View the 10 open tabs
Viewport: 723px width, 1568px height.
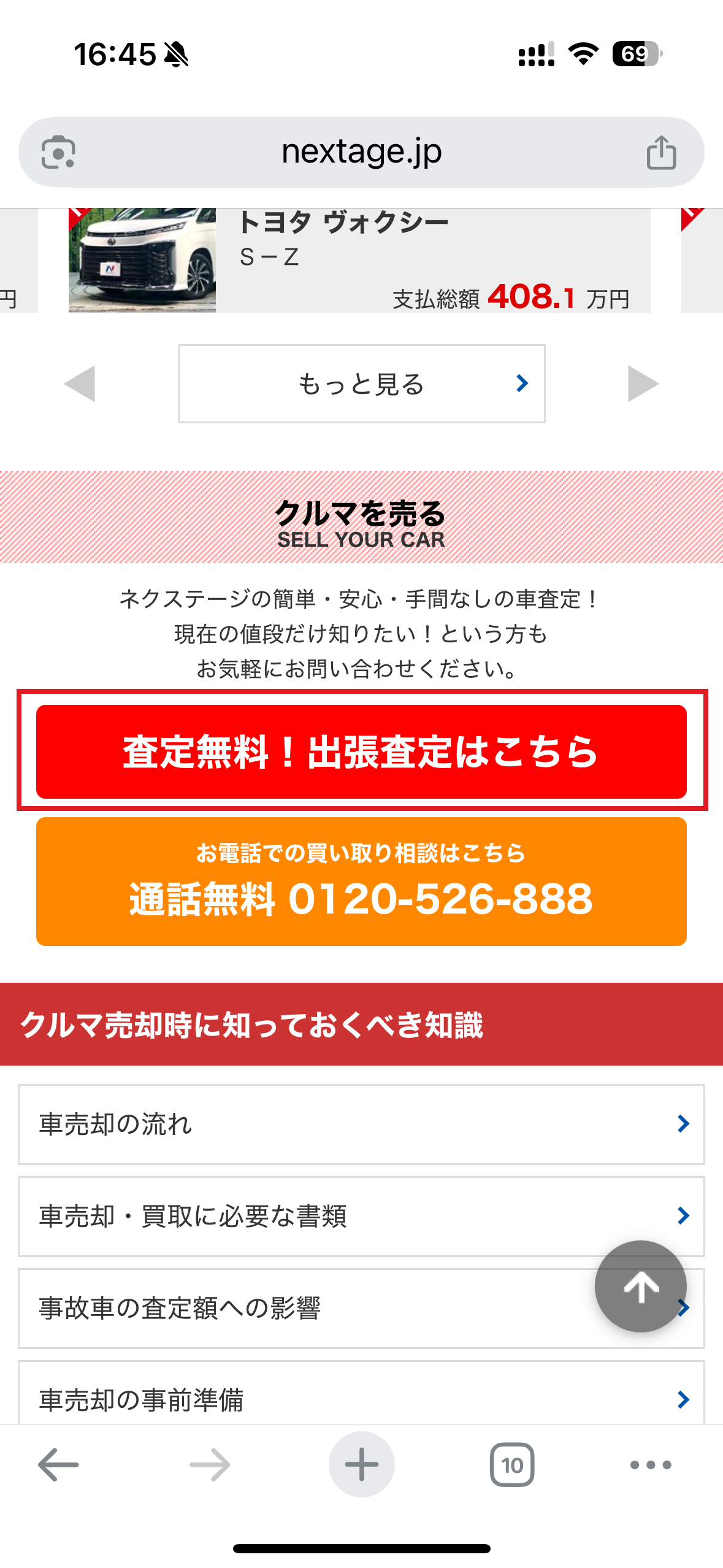tap(512, 1465)
